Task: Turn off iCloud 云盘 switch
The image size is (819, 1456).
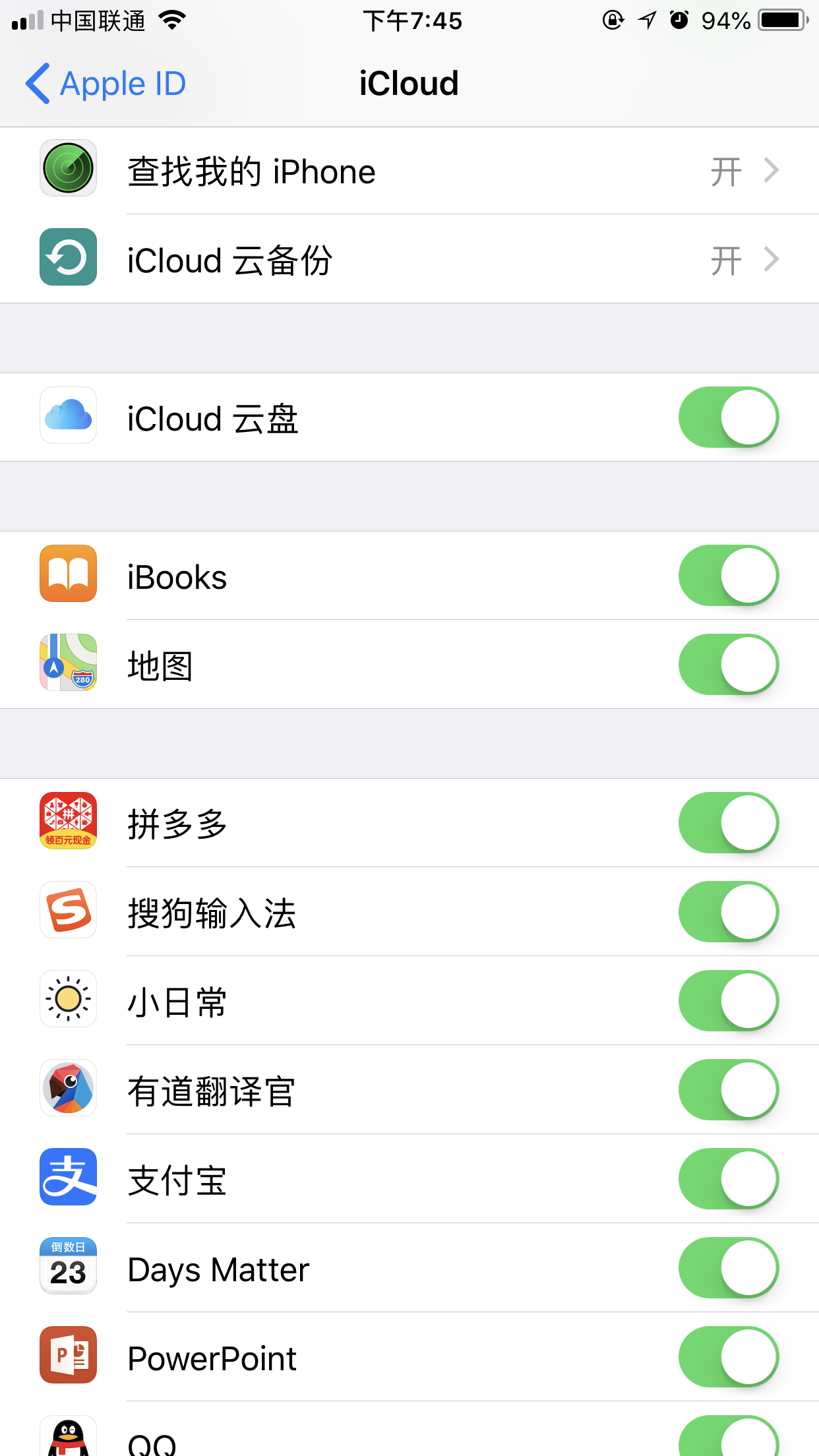Action: point(728,417)
